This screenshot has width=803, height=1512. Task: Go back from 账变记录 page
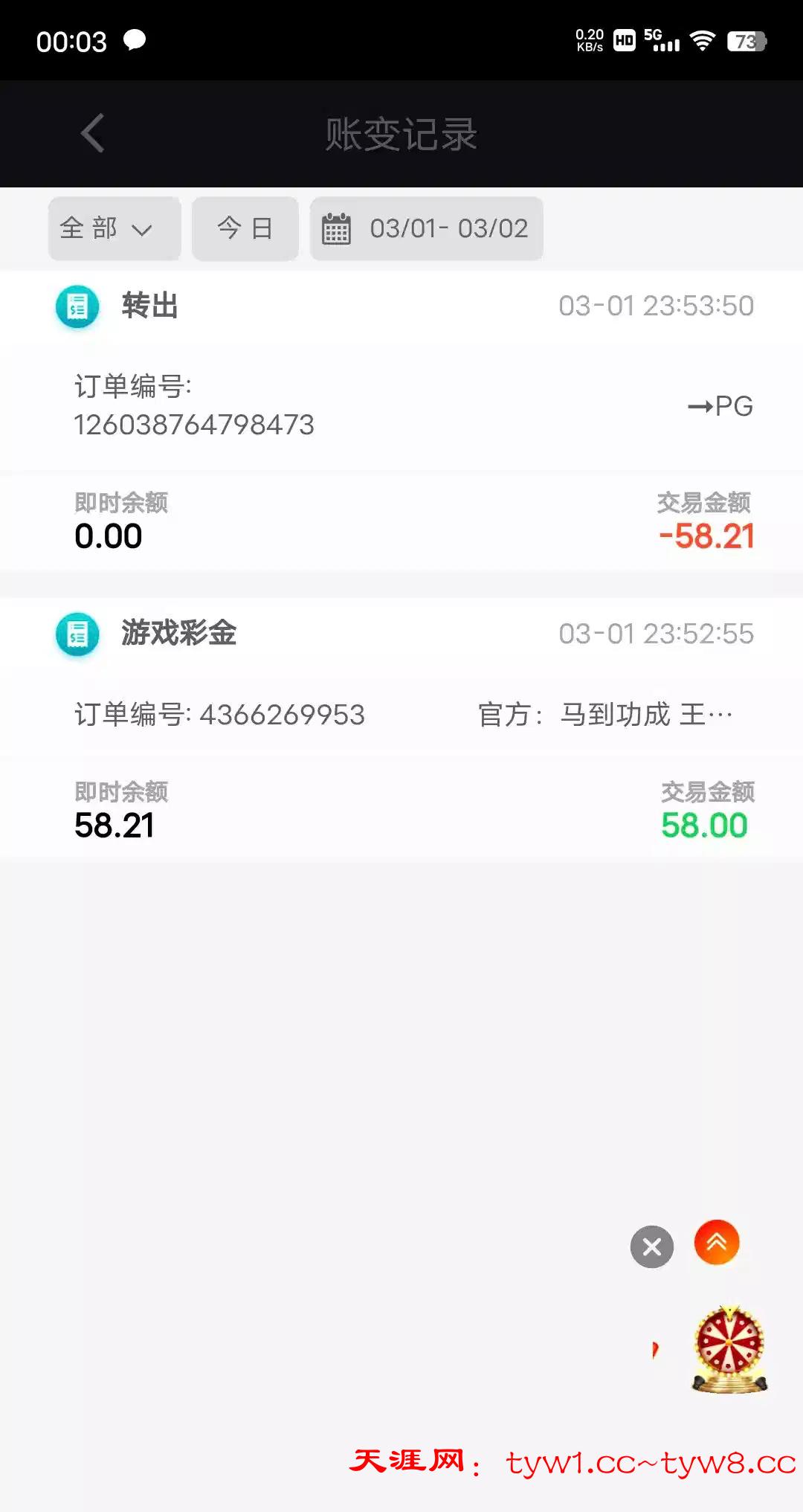92,134
